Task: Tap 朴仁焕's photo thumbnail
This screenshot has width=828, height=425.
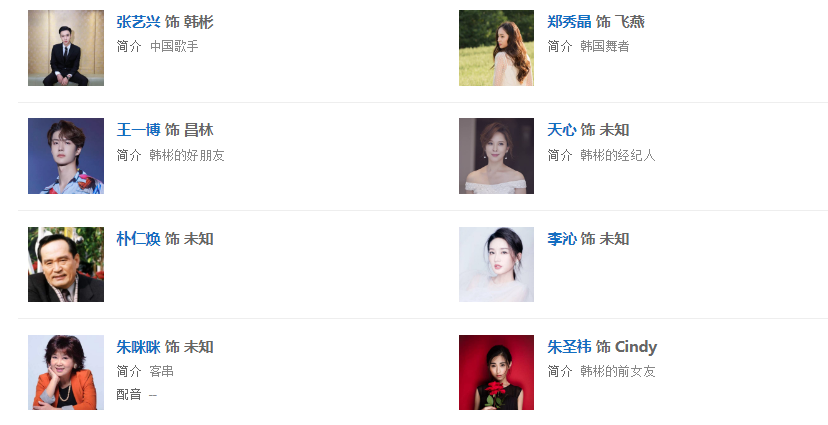Action: click(x=66, y=264)
